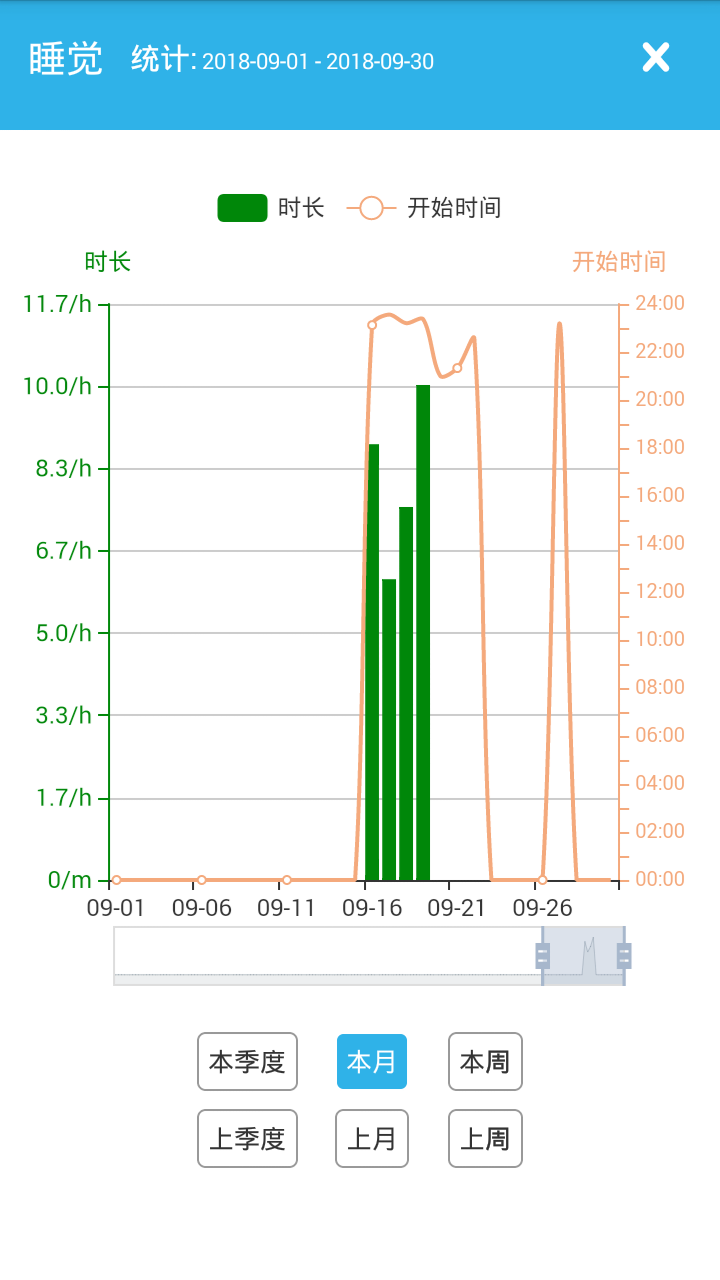The width and height of the screenshot is (720, 1280).
Task: Tap the left handle of the zoom slider
Action: click(543, 956)
